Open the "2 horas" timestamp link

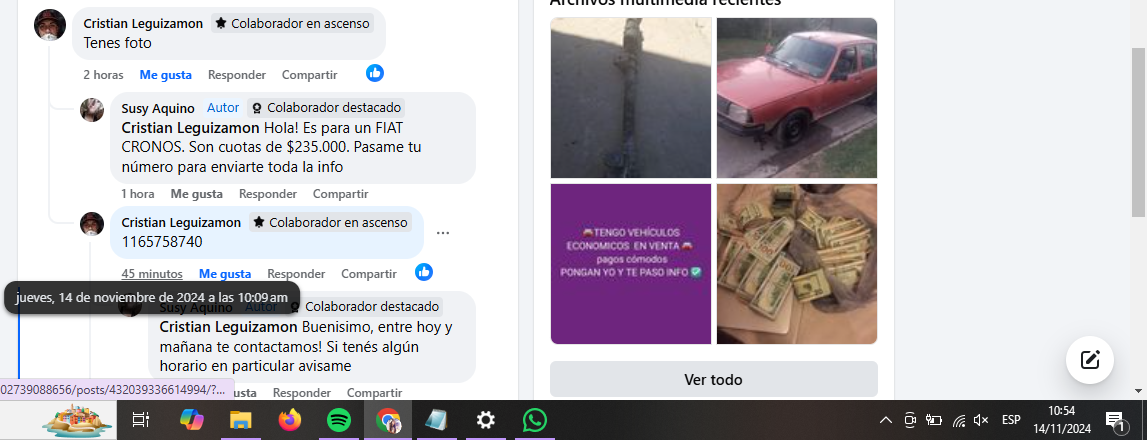103,75
